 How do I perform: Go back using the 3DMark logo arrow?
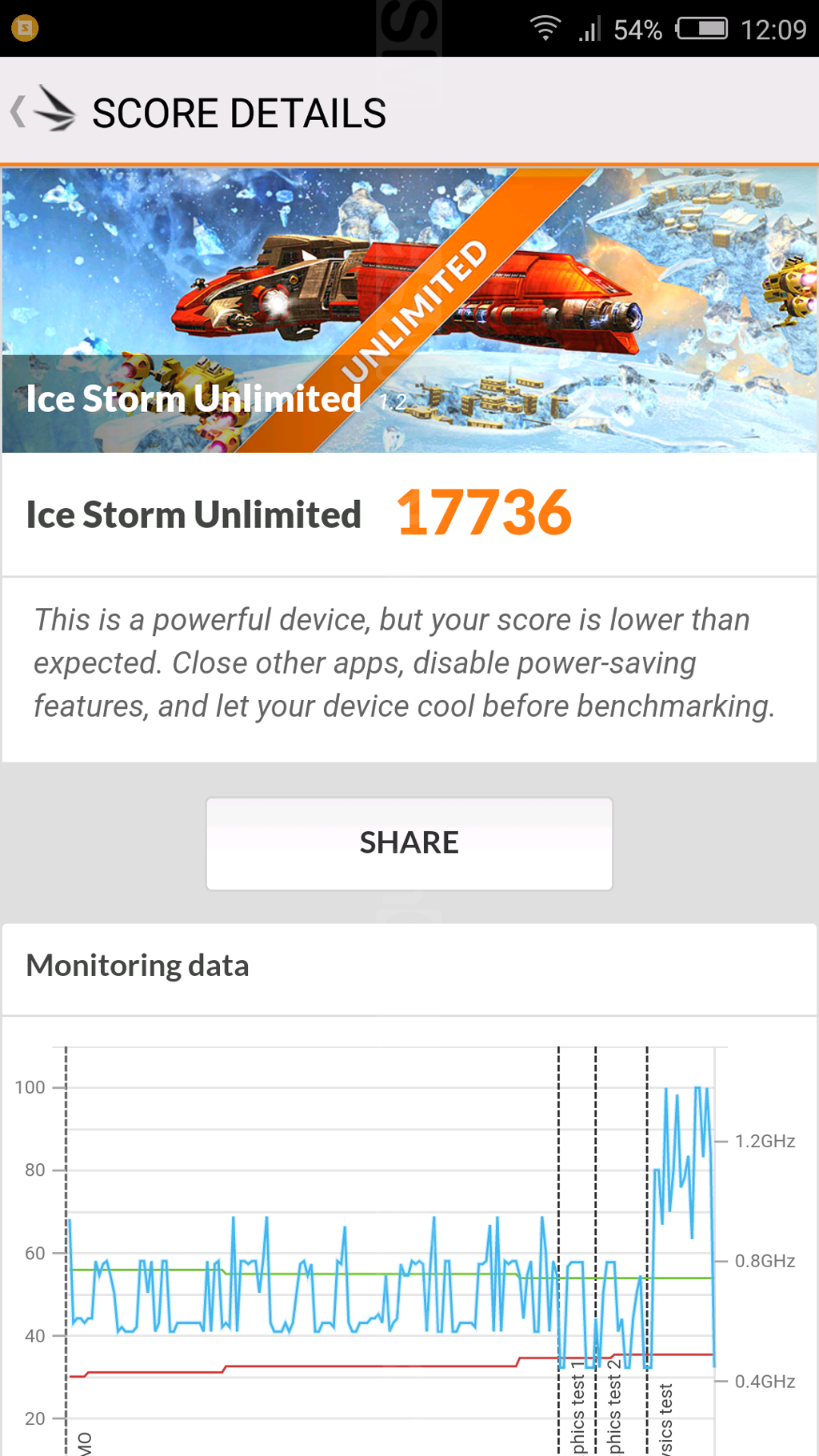tap(44, 111)
